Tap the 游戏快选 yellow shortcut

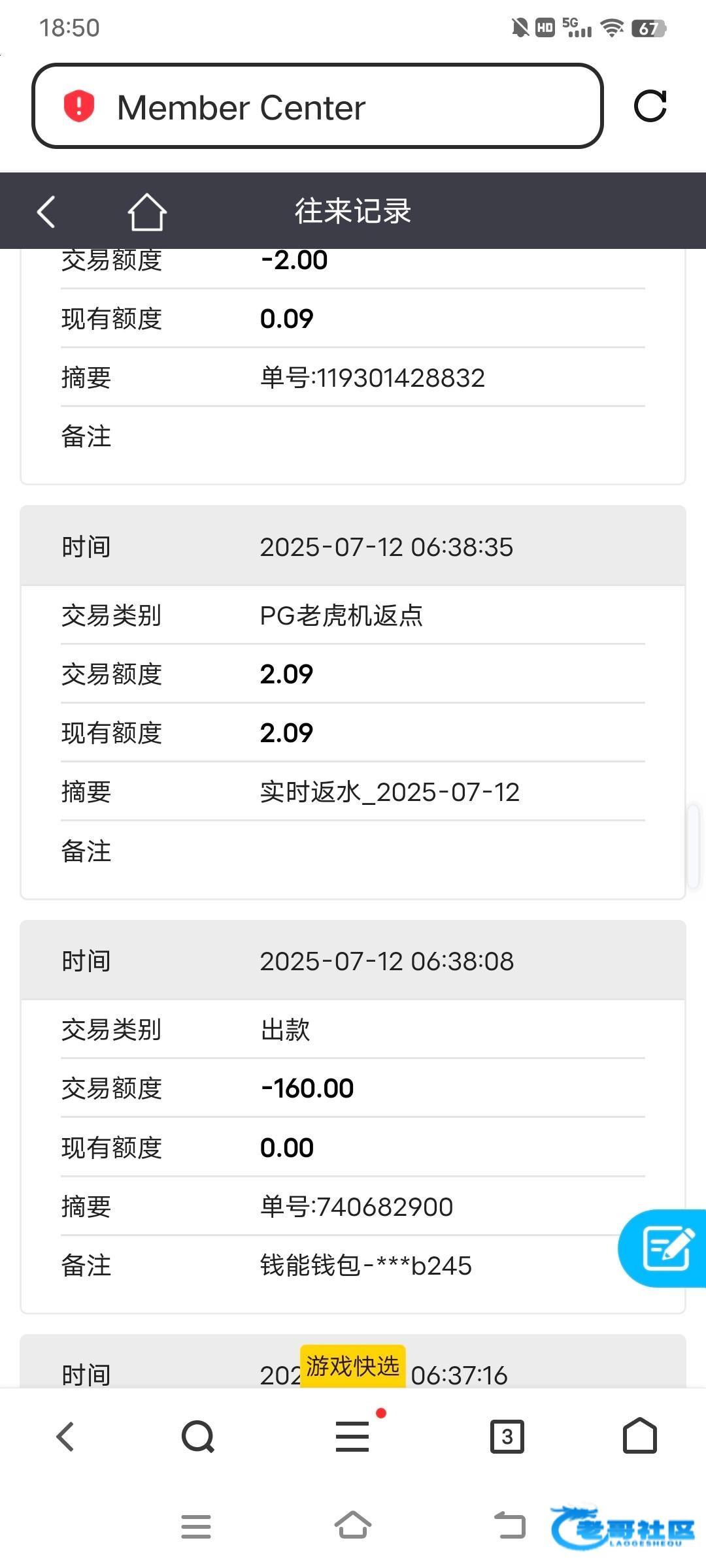pos(353,1365)
